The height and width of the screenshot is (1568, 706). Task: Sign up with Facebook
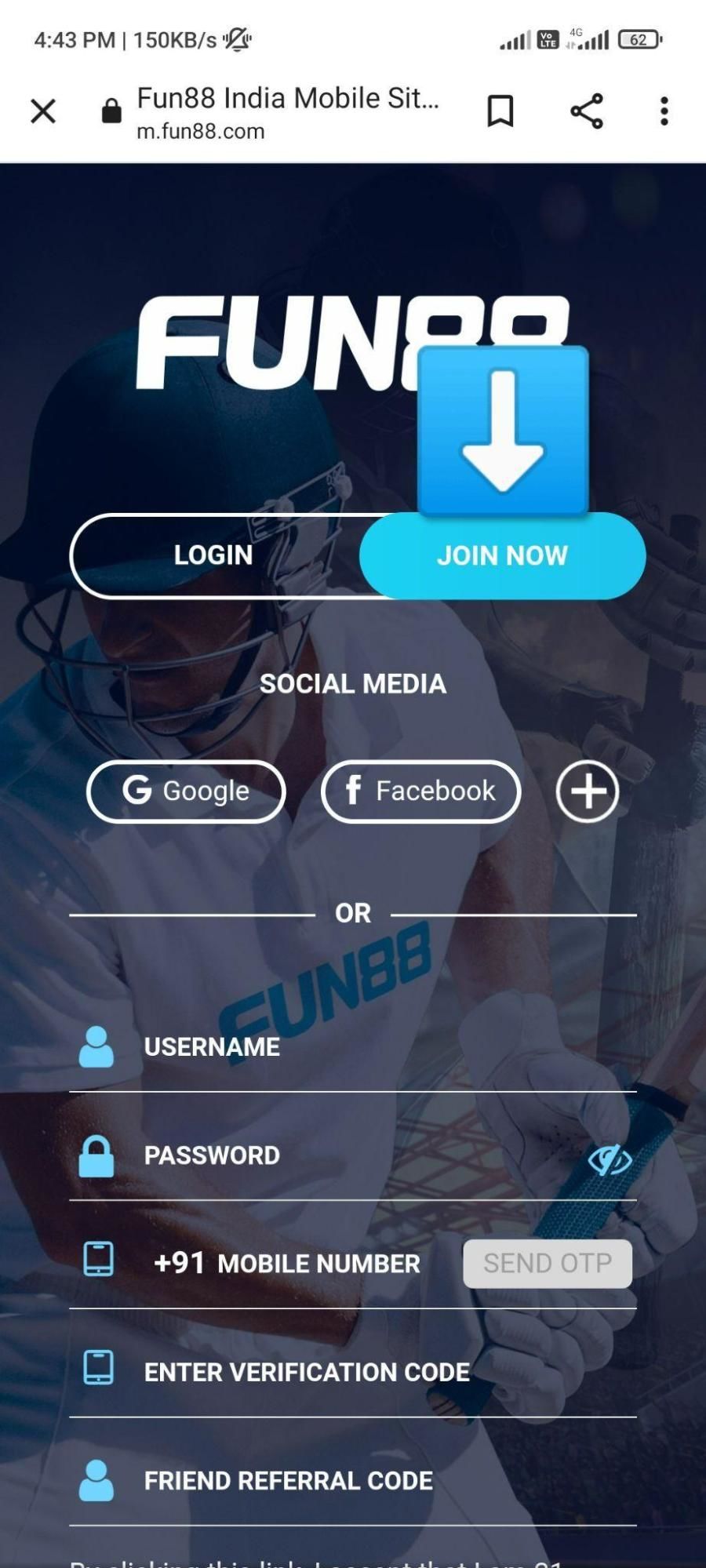pos(420,791)
